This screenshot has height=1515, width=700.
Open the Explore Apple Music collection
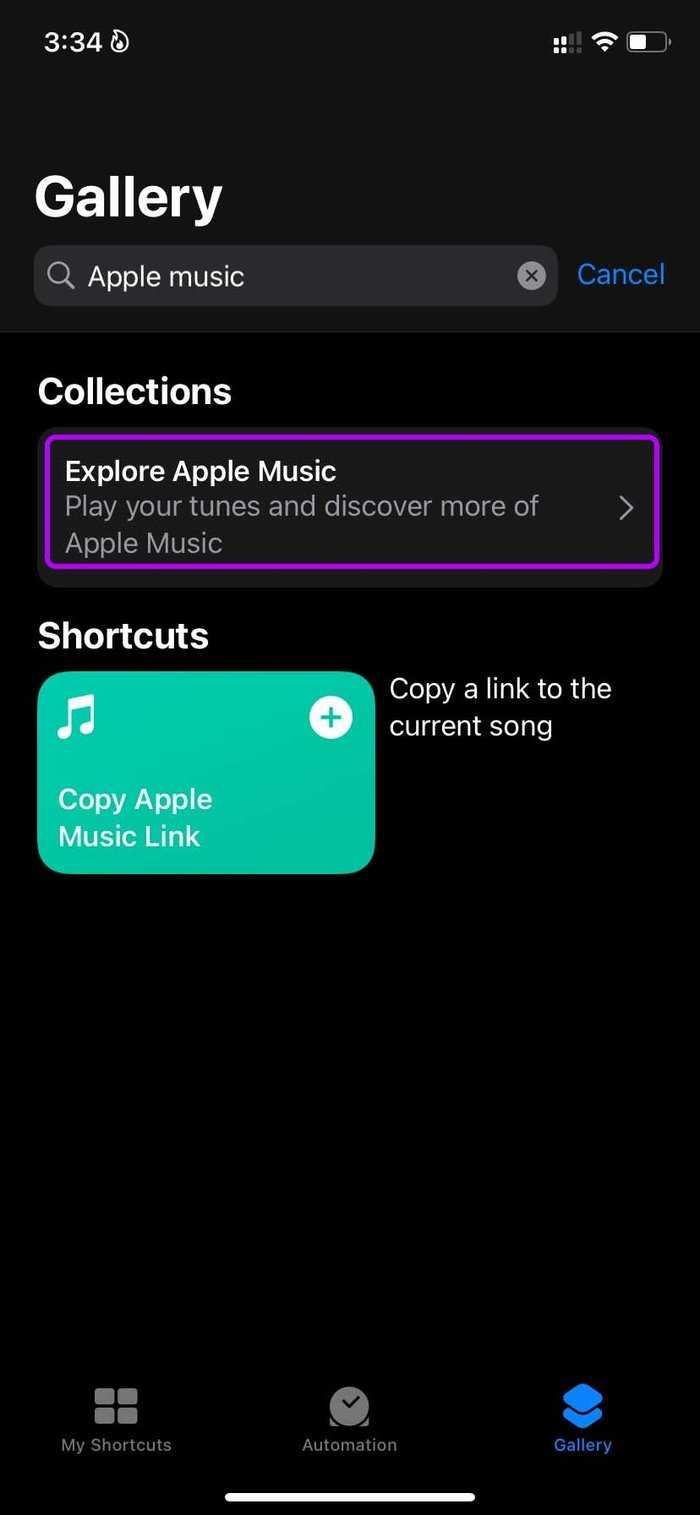[350, 506]
